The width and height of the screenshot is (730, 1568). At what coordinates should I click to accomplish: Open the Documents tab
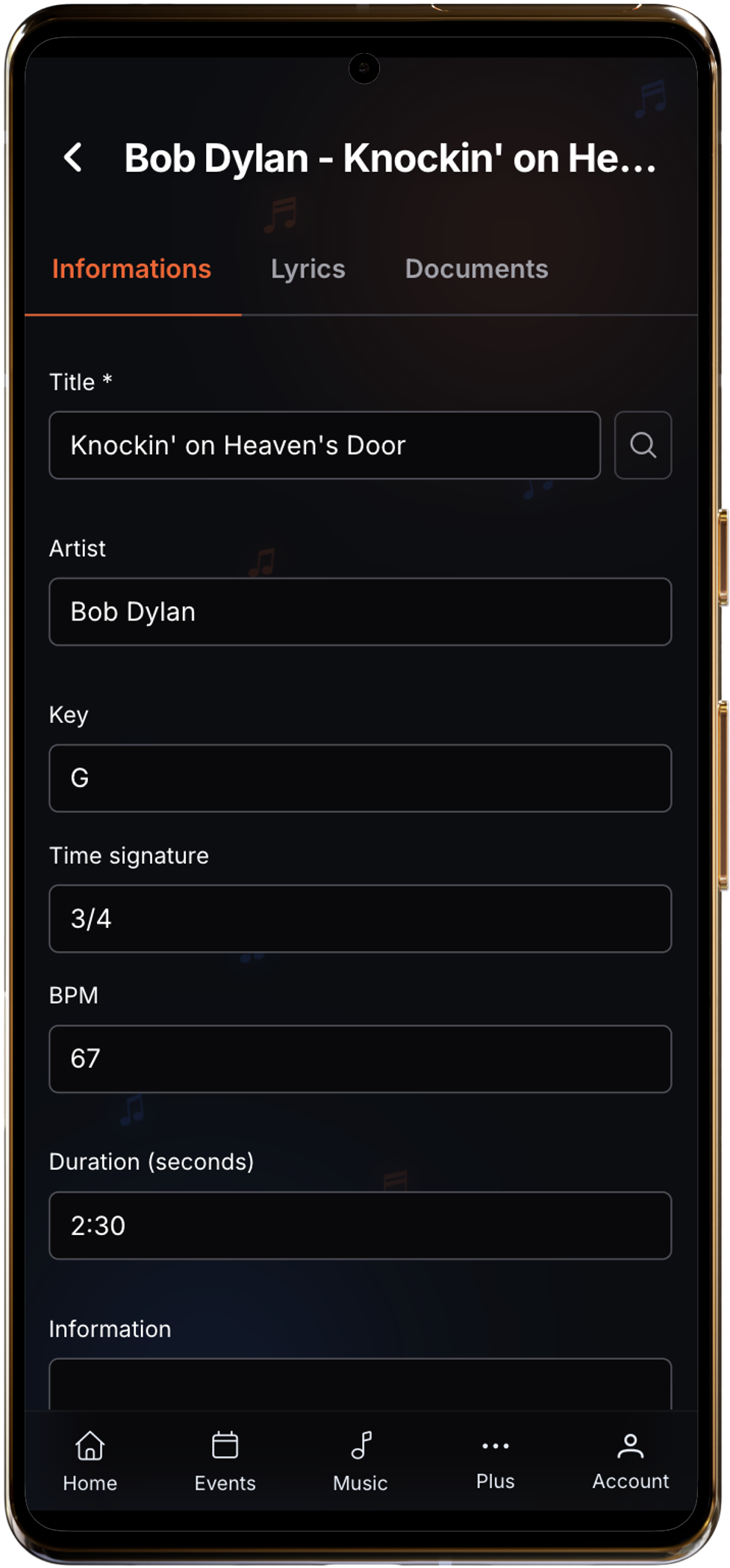click(x=475, y=269)
